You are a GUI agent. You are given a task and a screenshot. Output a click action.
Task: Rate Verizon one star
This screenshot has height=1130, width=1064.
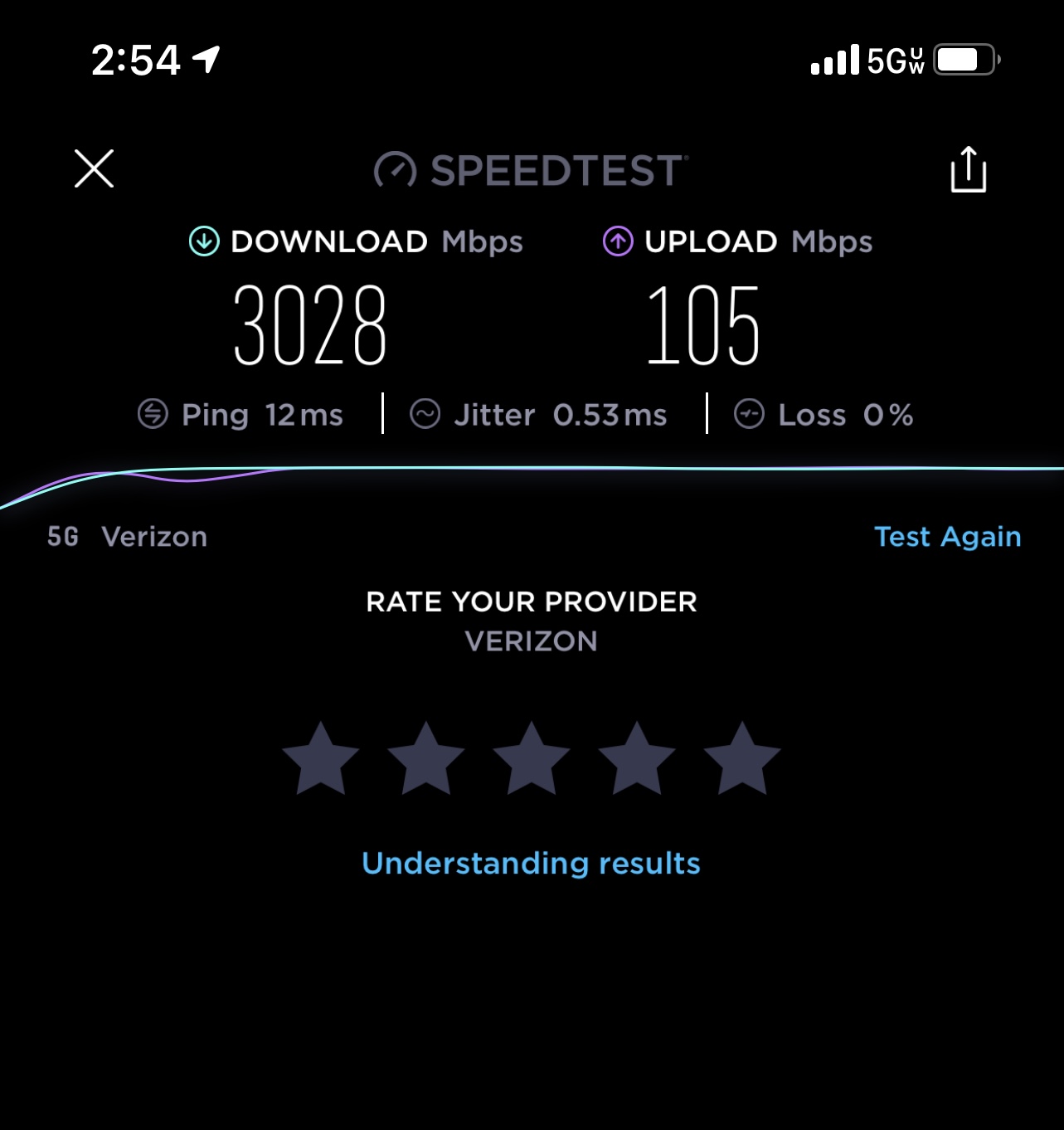click(x=320, y=759)
